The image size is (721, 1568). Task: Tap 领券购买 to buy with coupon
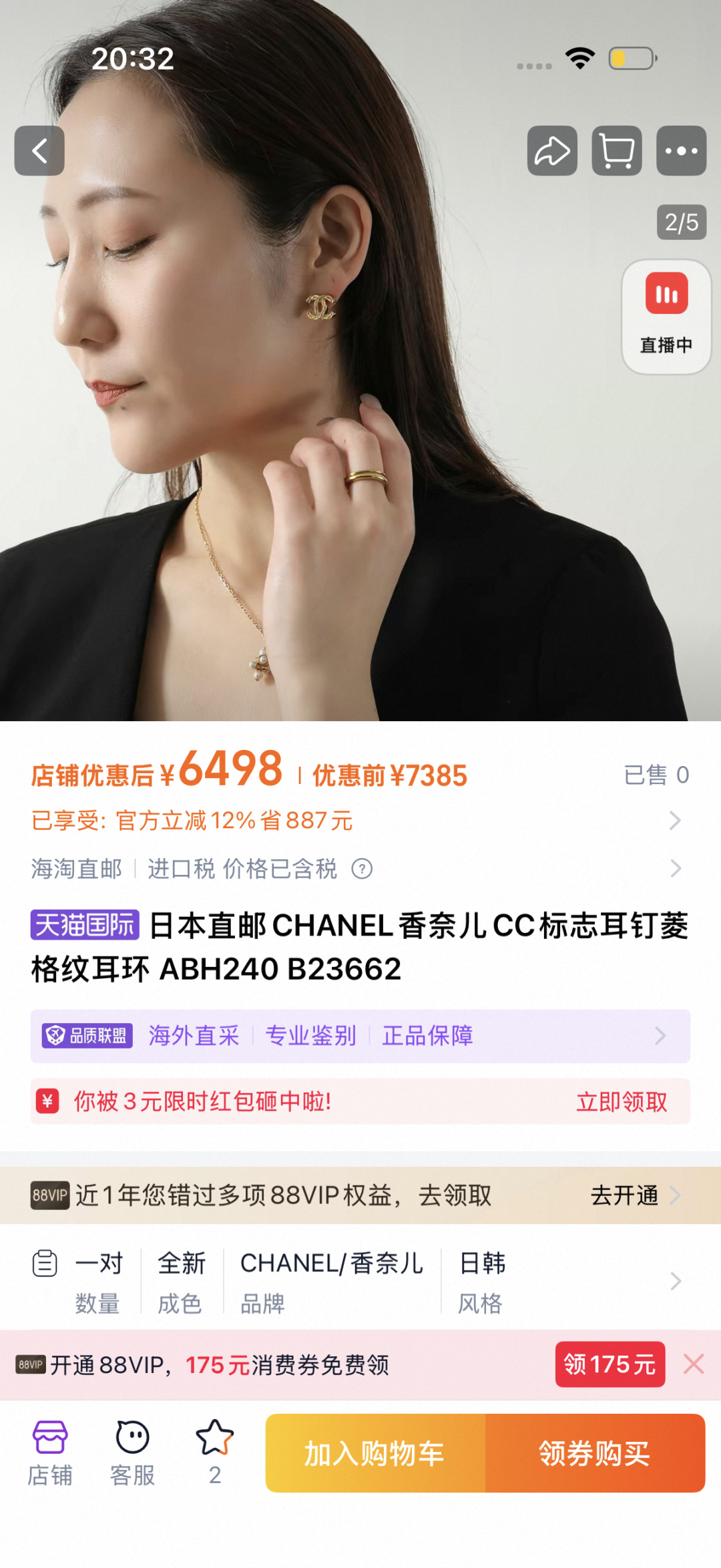point(595,1454)
